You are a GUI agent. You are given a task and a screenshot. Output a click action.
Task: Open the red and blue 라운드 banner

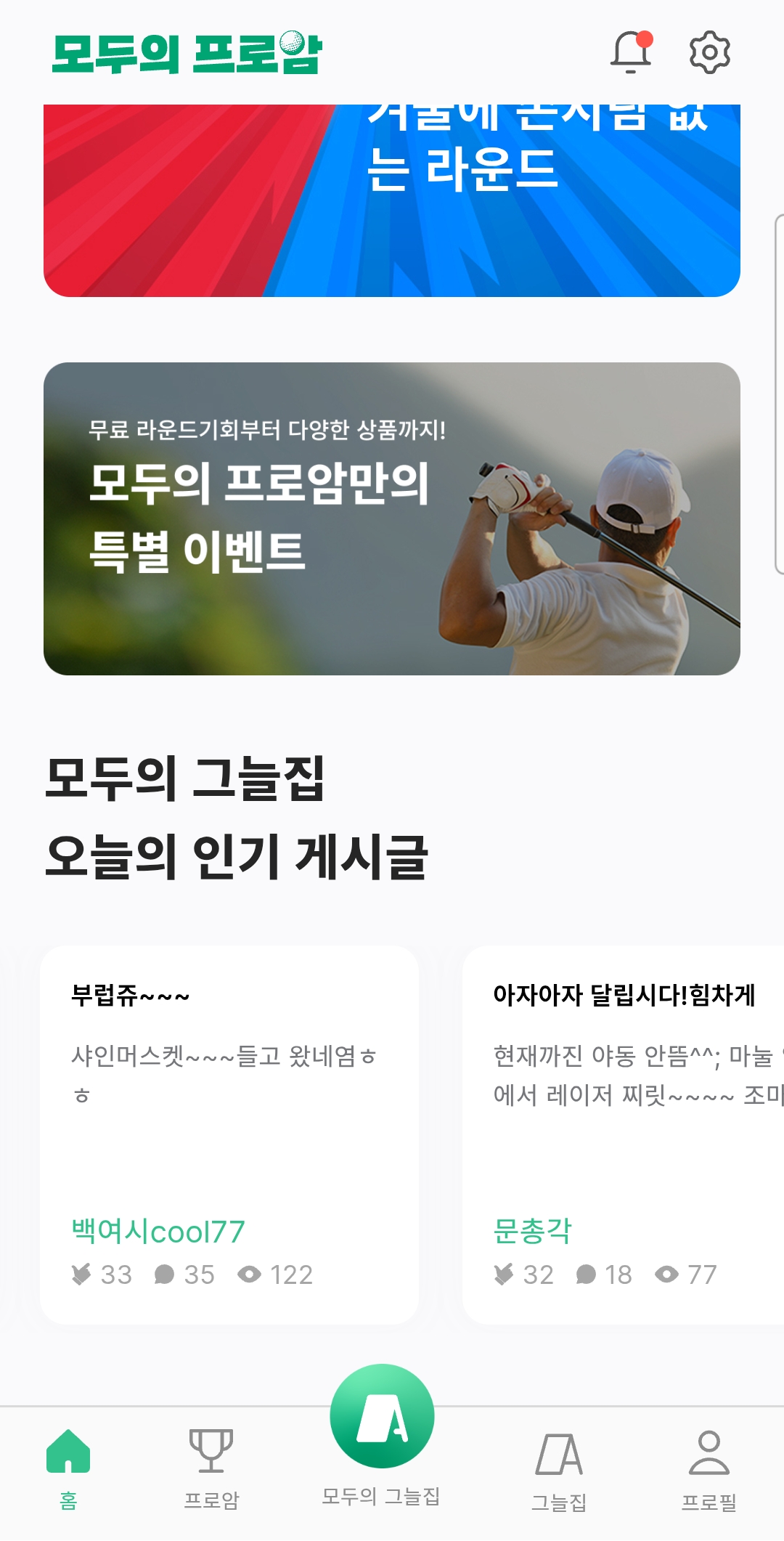(392, 200)
